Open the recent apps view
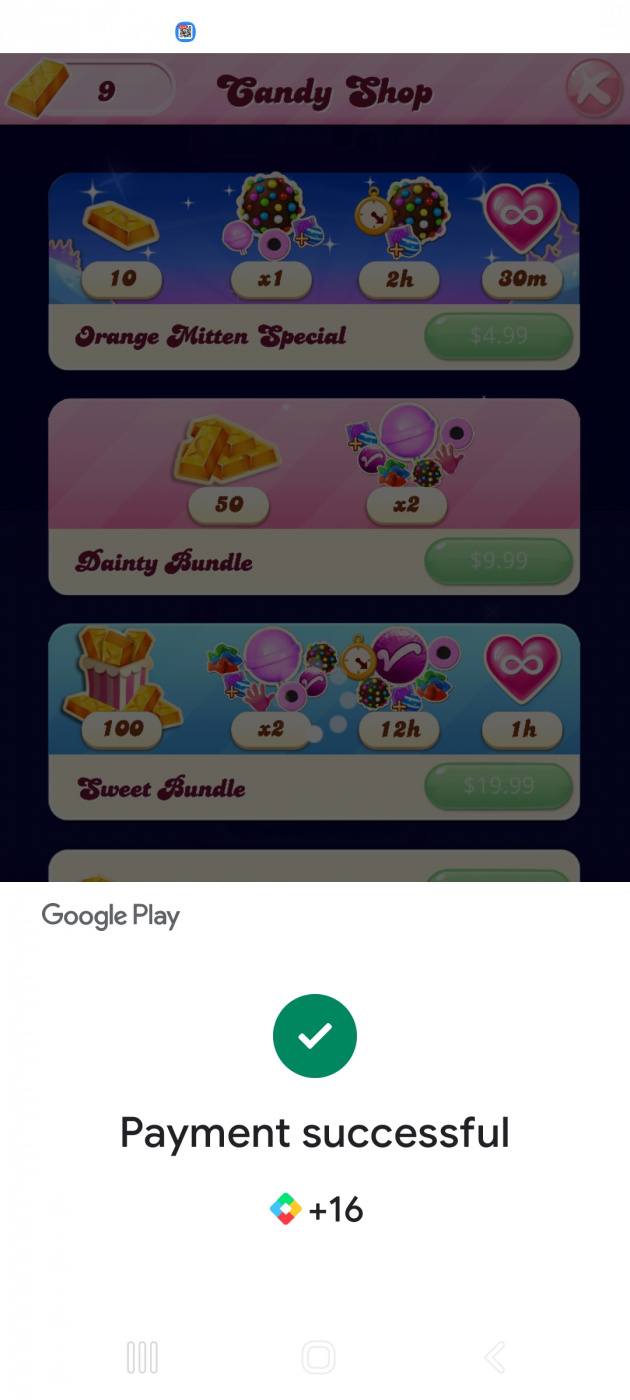Image resolution: width=630 pixels, height=1400 pixels. pos(142,1357)
